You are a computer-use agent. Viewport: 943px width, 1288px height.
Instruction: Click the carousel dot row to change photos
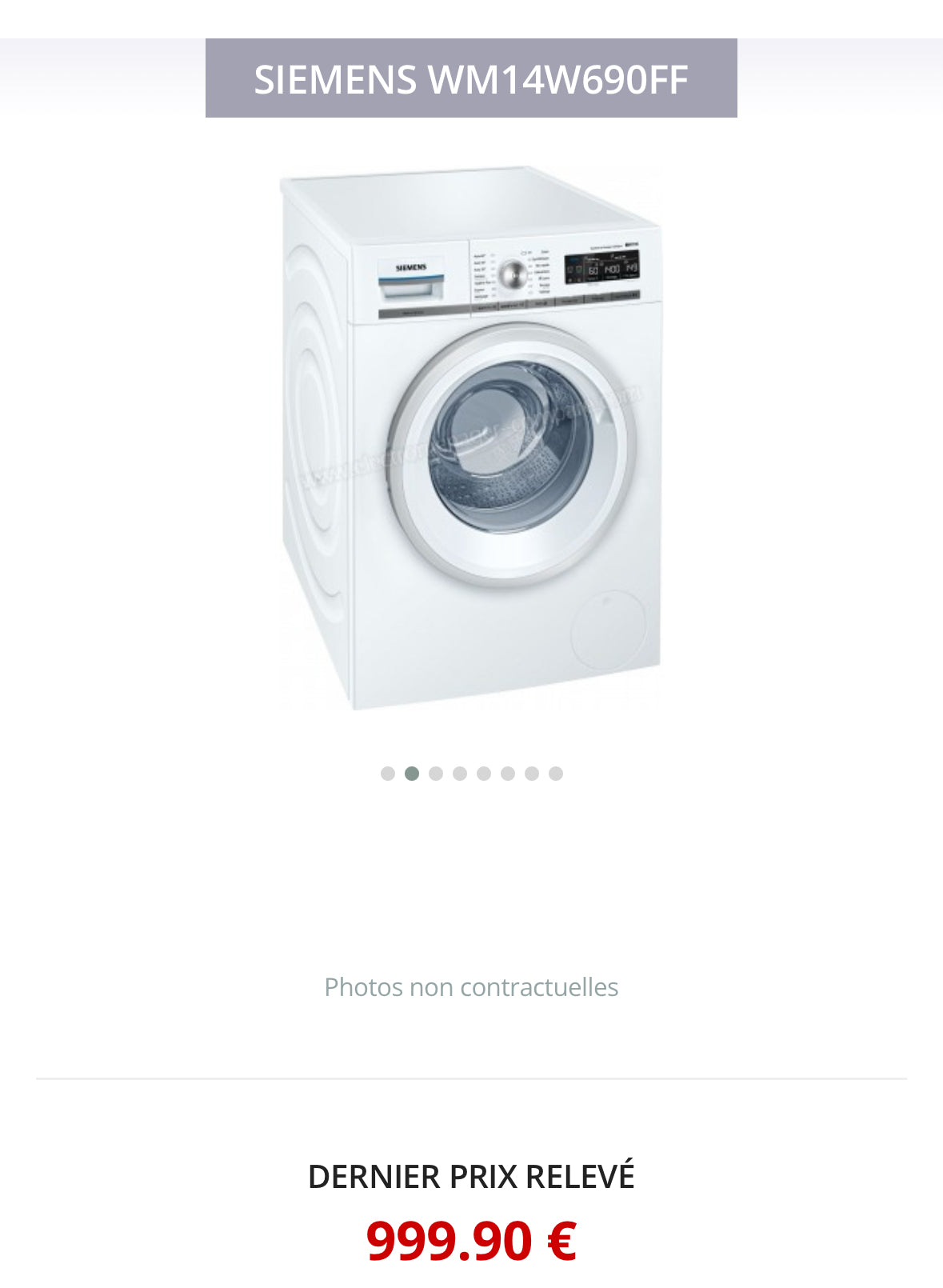tap(470, 773)
